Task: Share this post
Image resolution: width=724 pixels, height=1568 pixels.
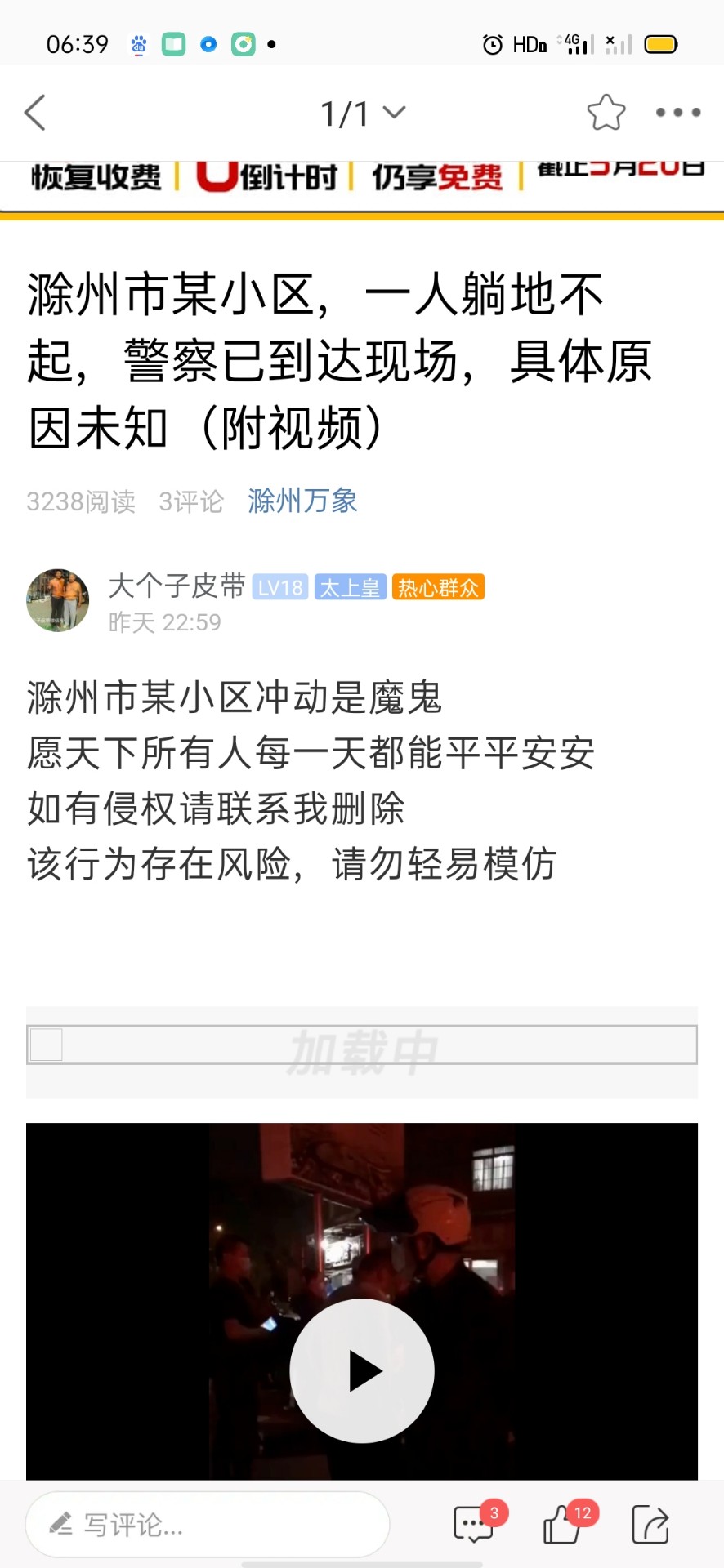Action: tap(650, 1524)
